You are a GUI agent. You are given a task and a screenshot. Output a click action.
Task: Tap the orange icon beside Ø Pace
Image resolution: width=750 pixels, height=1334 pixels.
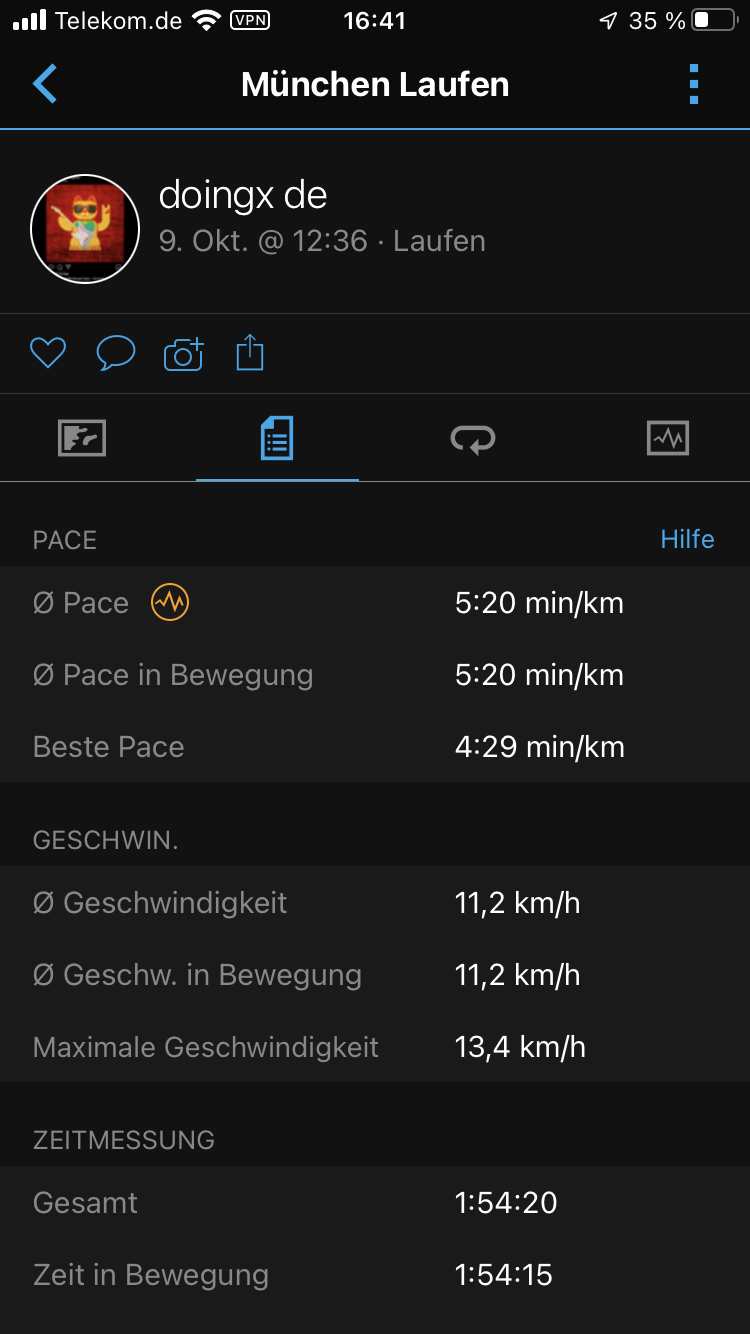tap(170, 603)
